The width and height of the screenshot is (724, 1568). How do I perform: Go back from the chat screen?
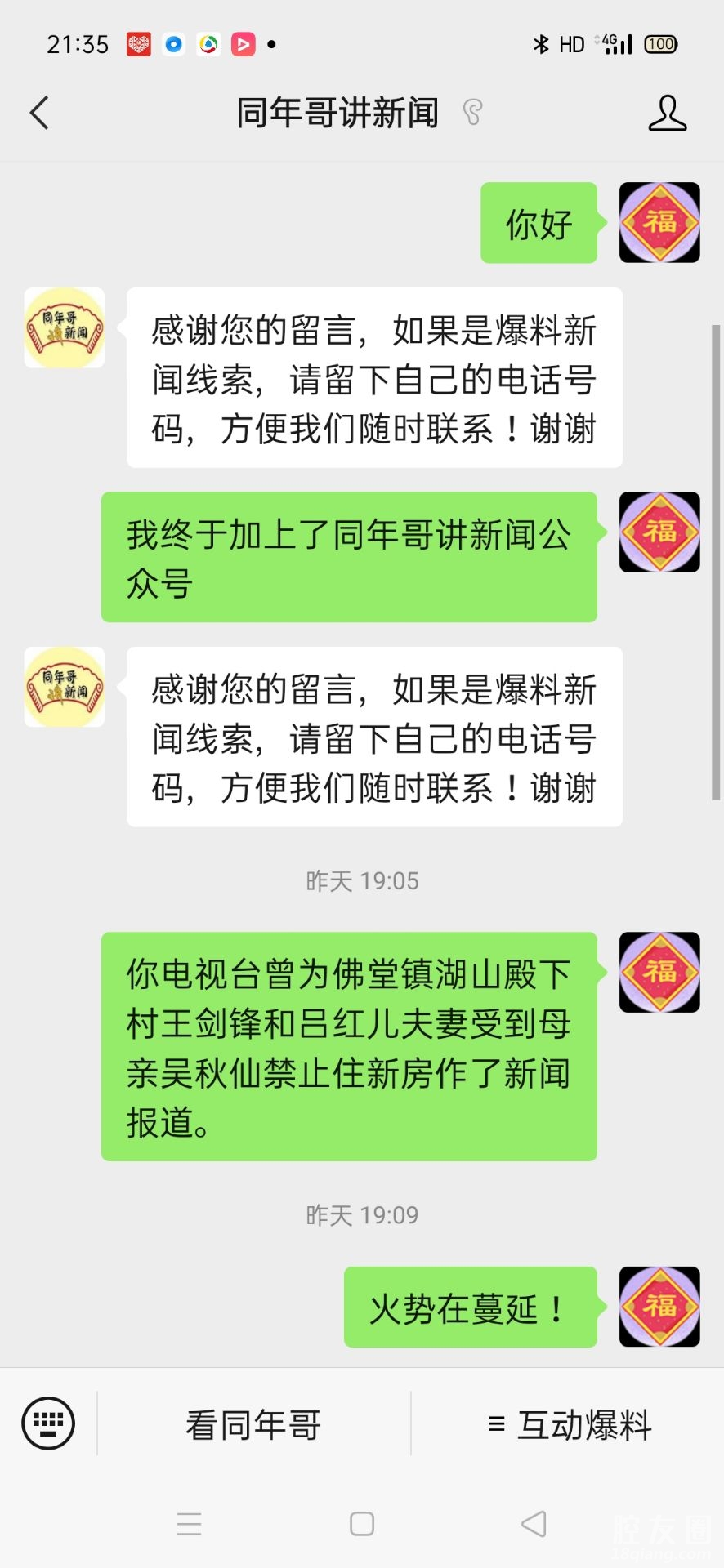pos(39,113)
